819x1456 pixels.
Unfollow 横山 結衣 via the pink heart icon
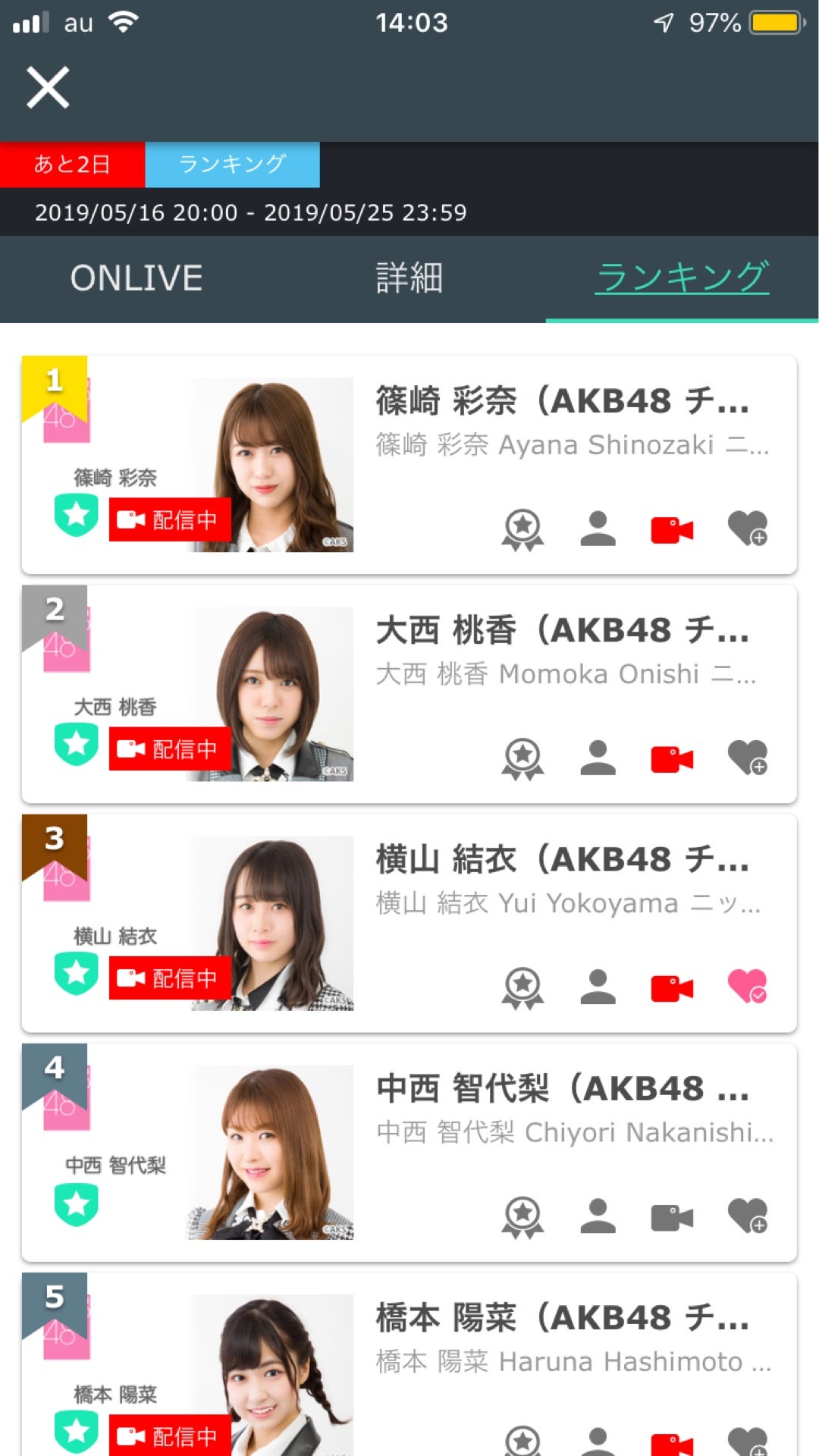747,987
